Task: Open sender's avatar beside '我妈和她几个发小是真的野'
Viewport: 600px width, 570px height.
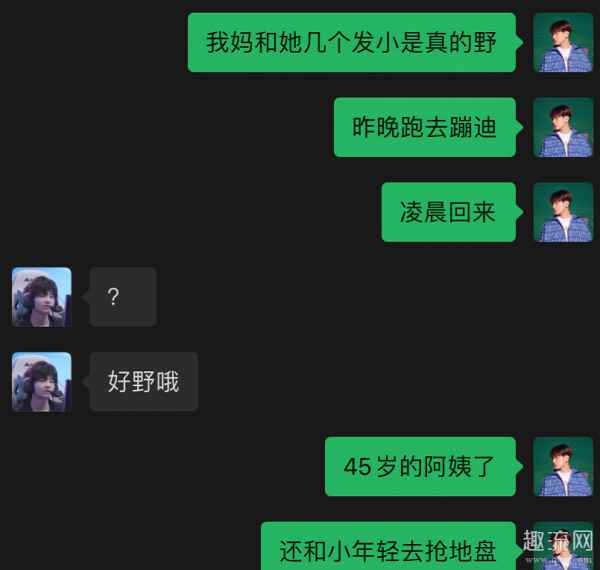Action: pos(563,43)
